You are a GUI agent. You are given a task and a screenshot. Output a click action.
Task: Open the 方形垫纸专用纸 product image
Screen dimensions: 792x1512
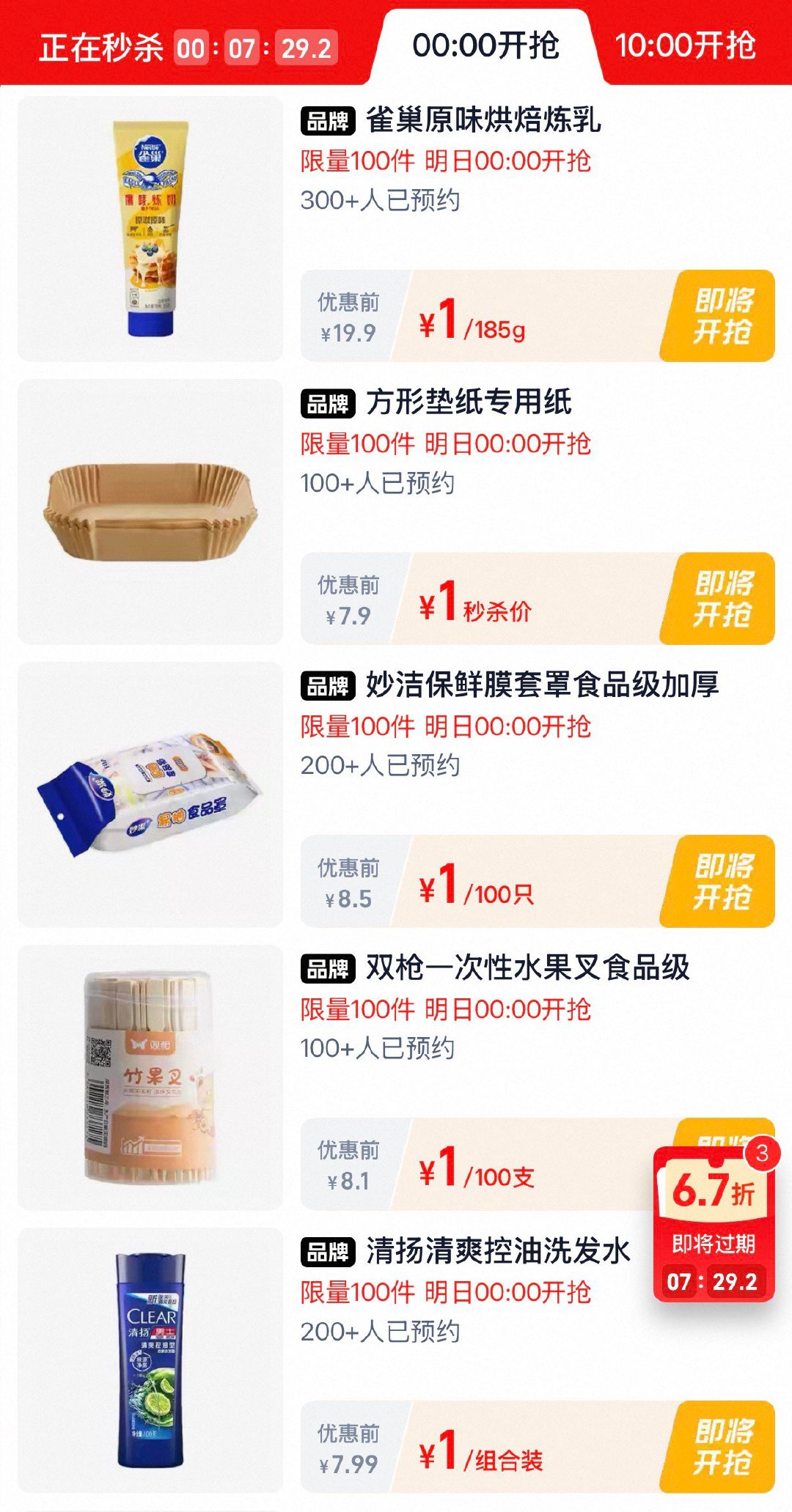pos(150,512)
